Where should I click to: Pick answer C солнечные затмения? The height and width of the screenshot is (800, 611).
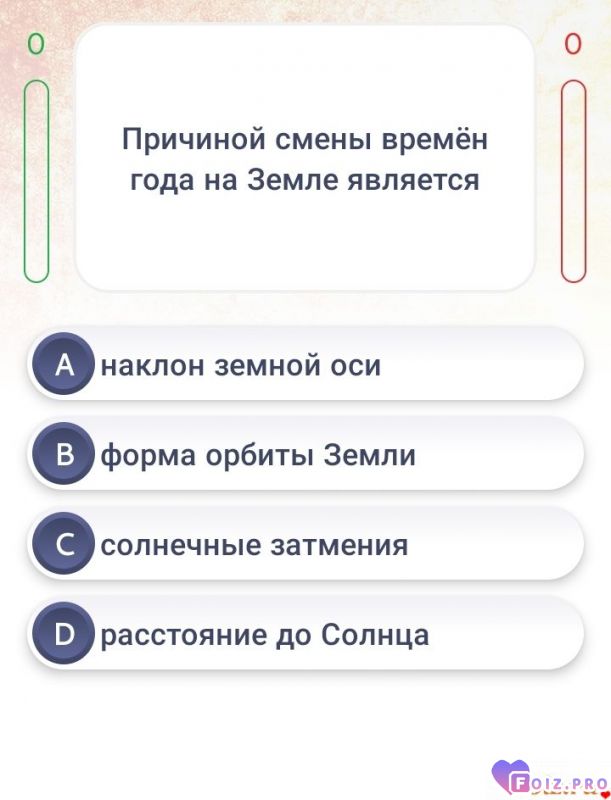coord(305,545)
